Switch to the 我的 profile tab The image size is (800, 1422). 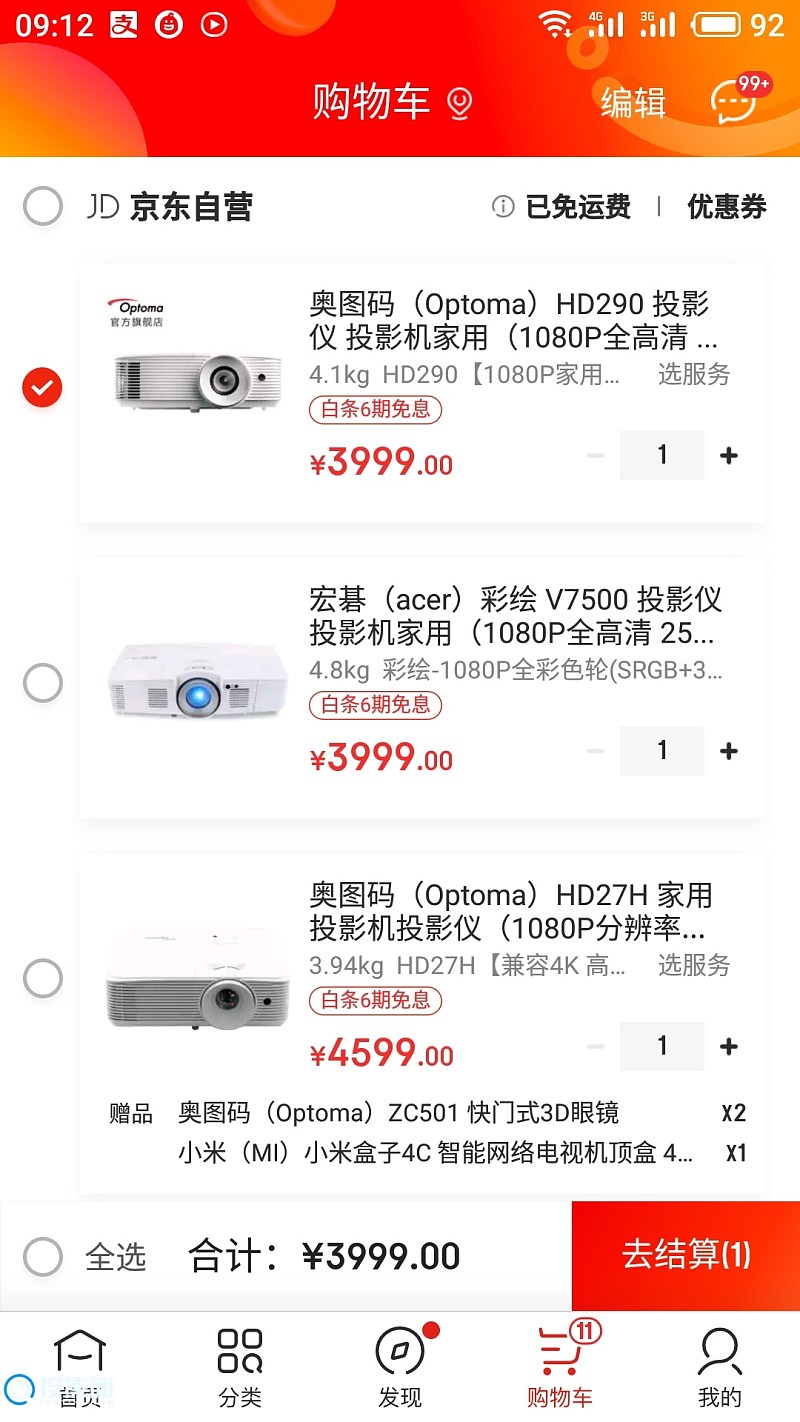(x=719, y=1366)
